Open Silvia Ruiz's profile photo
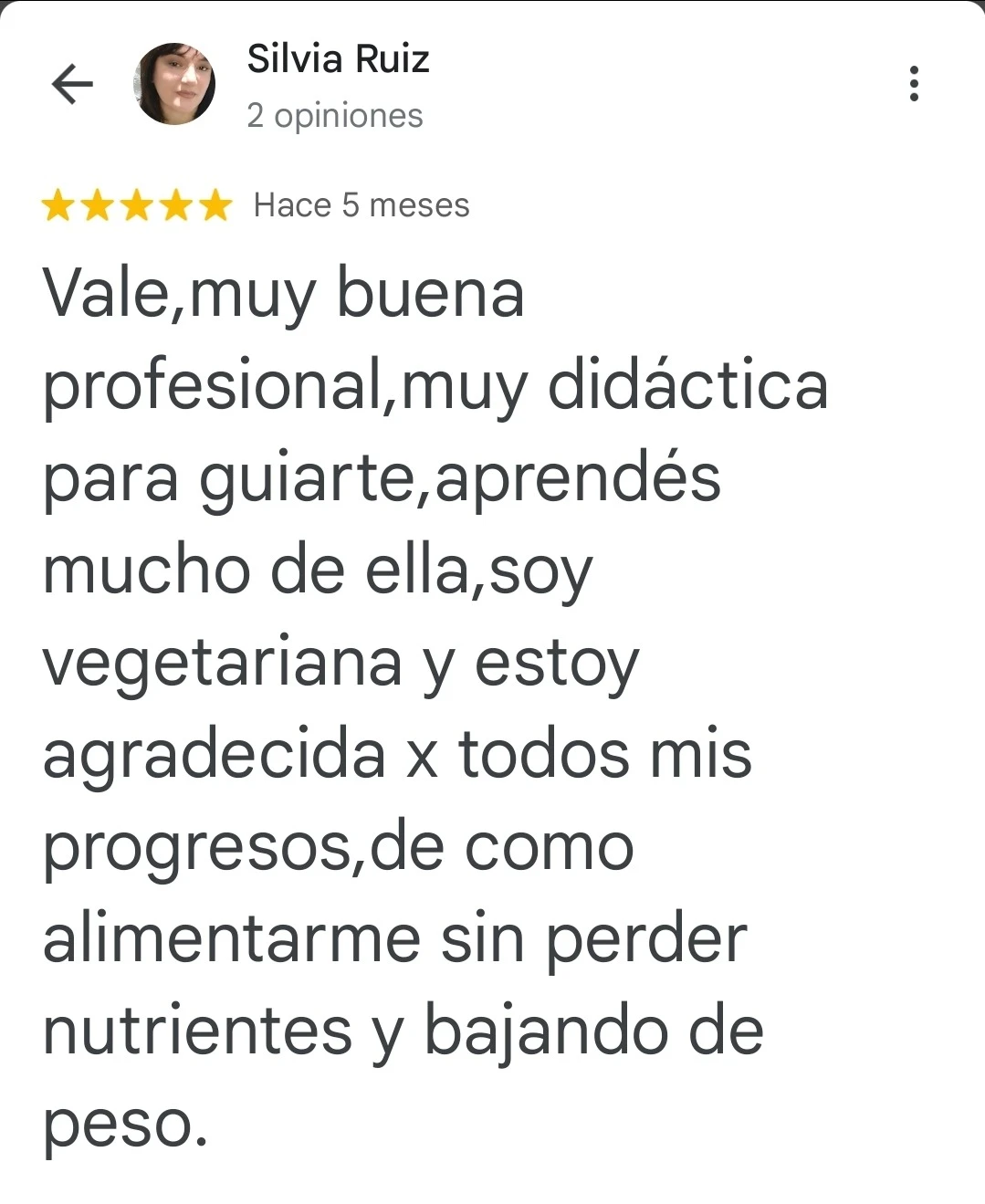This screenshot has width=985, height=1204. tap(174, 84)
